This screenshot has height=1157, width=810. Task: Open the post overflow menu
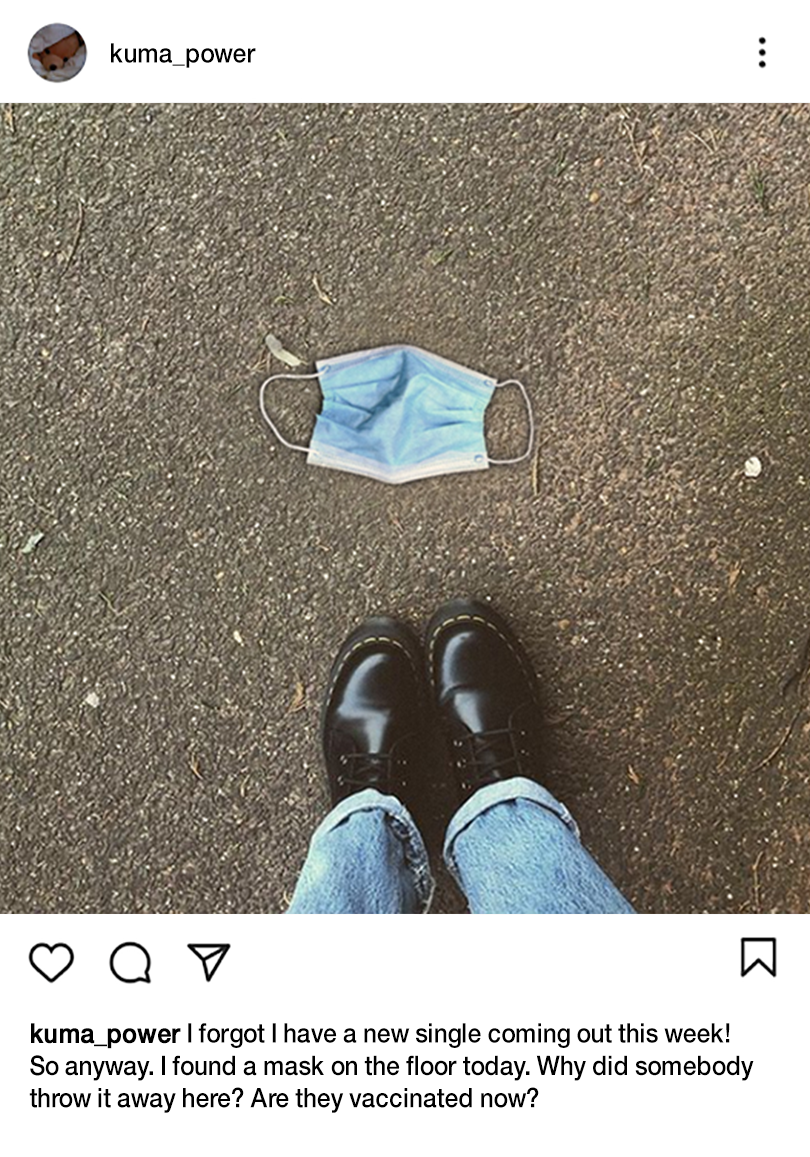(762, 53)
